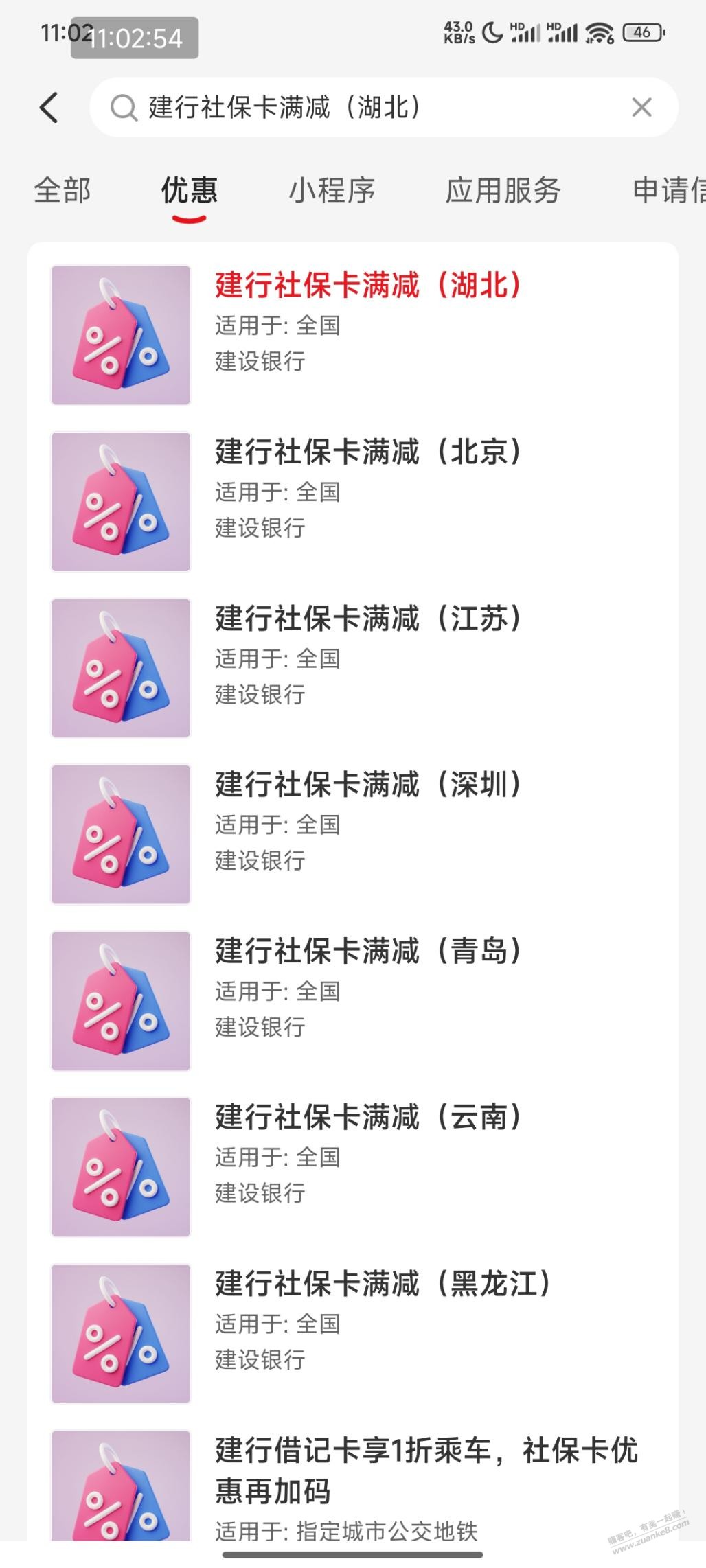Image resolution: width=706 pixels, height=1568 pixels.
Task: Select 建行社保卡满减（深圳） from results
Action: pos(368,785)
